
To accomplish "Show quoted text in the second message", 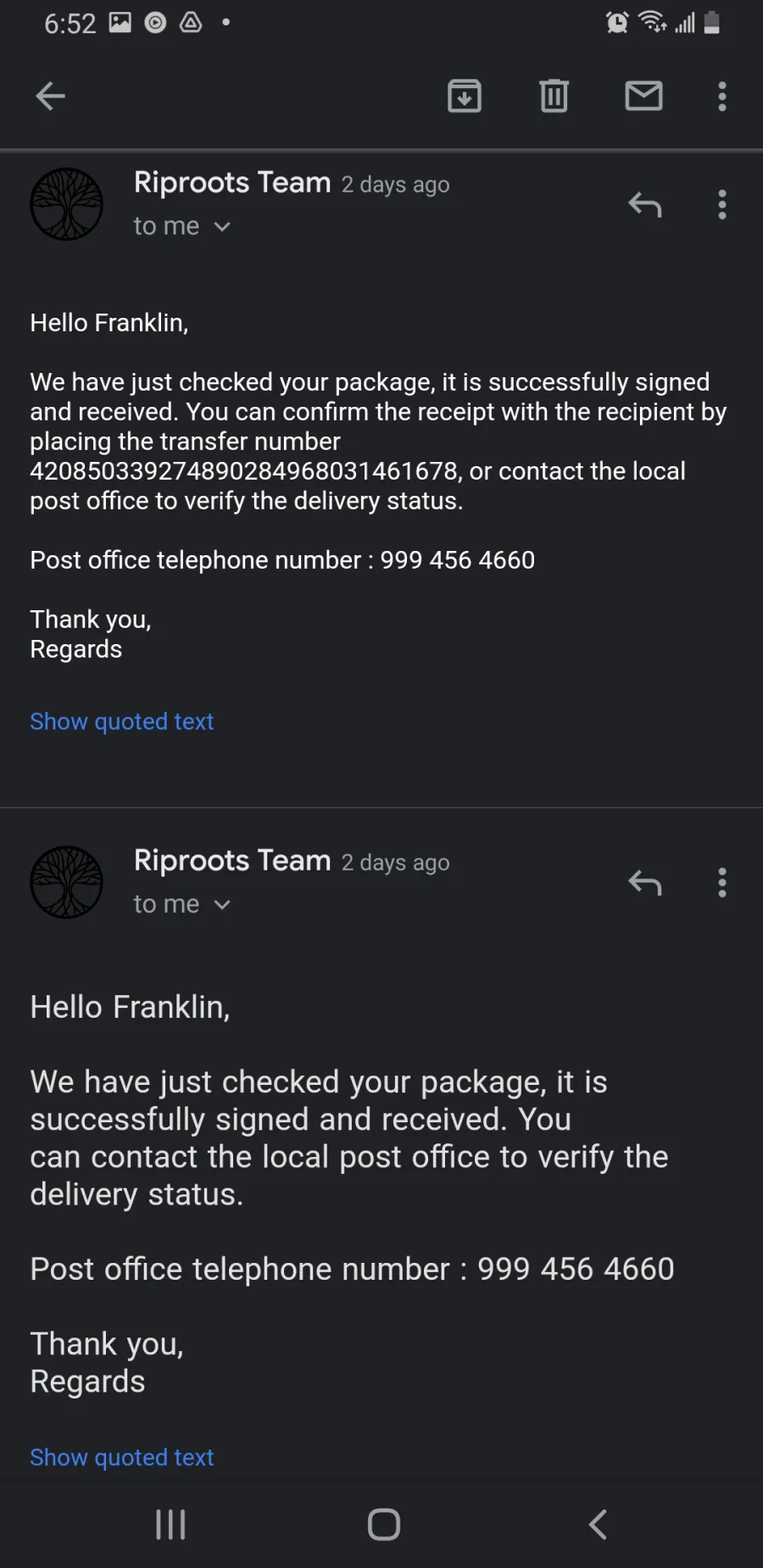I will coord(121,1457).
